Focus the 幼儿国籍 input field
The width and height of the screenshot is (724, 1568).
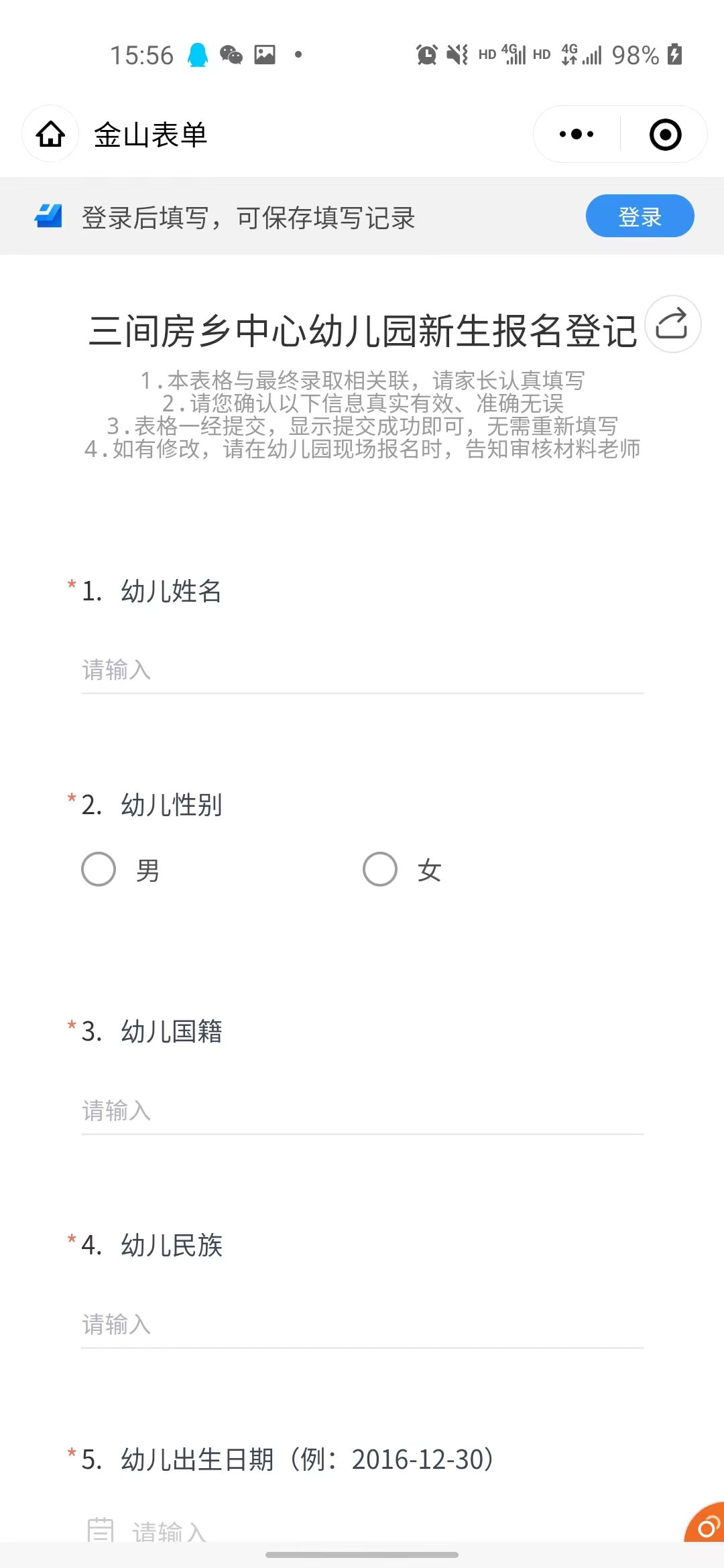tap(362, 1111)
